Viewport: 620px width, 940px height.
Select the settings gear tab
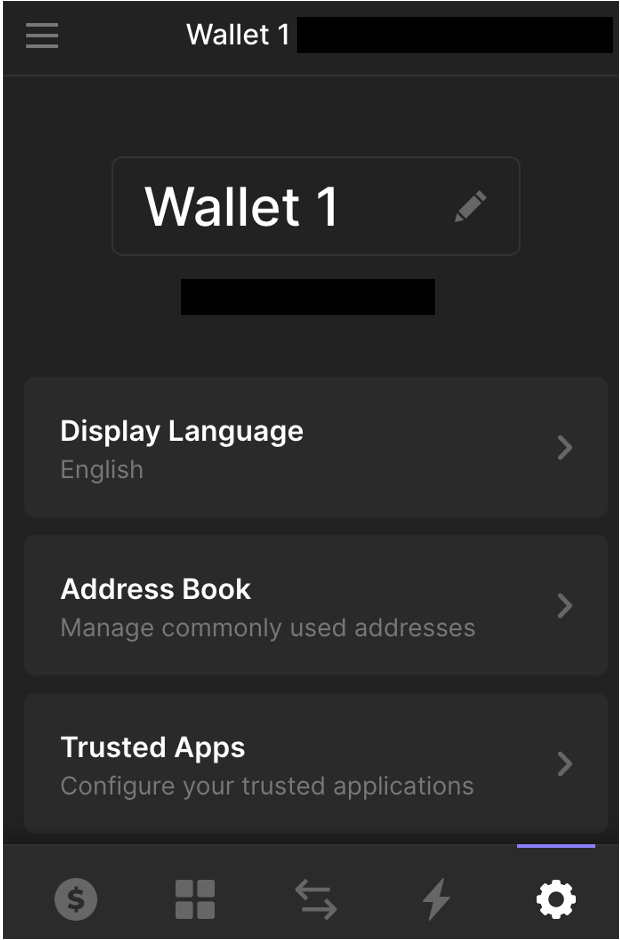(556, 899)
